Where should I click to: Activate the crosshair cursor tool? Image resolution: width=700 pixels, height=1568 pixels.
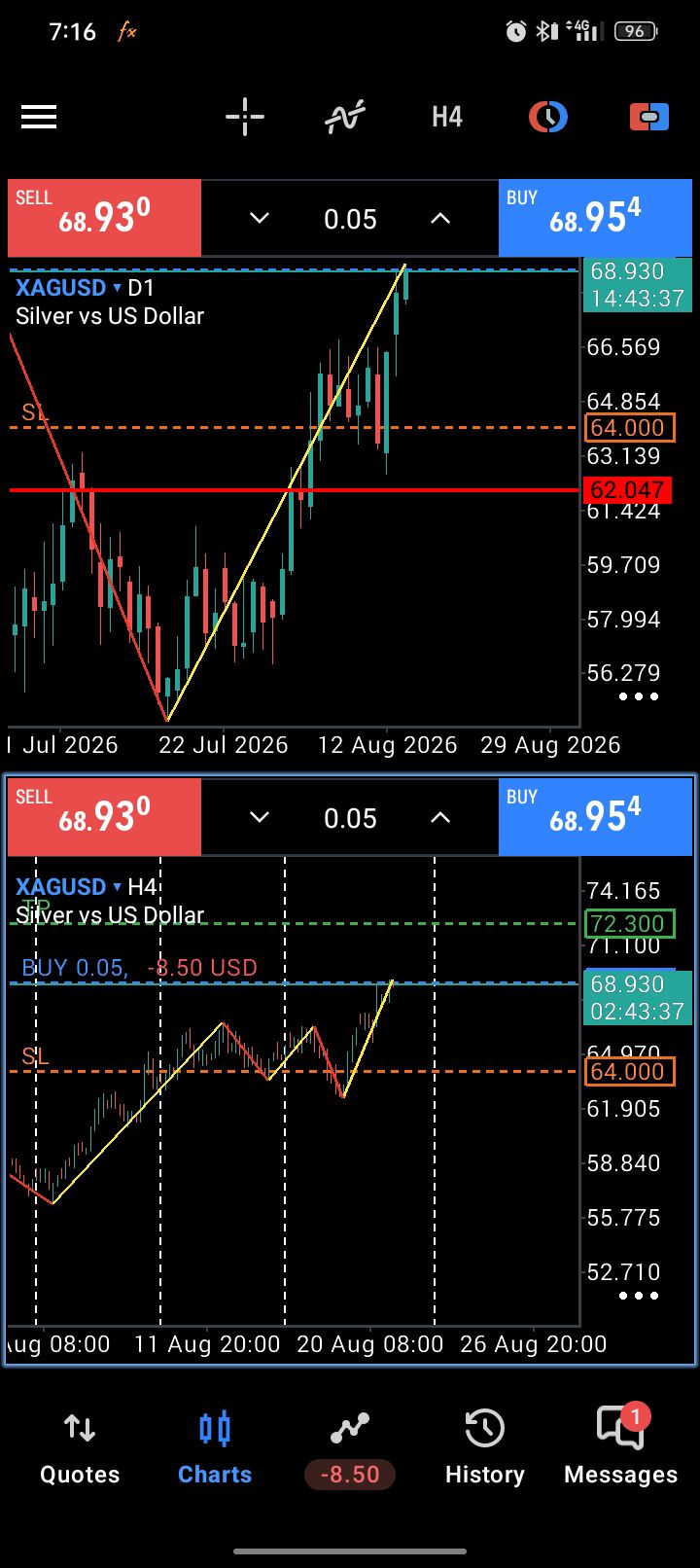click(x=245, y=118)
